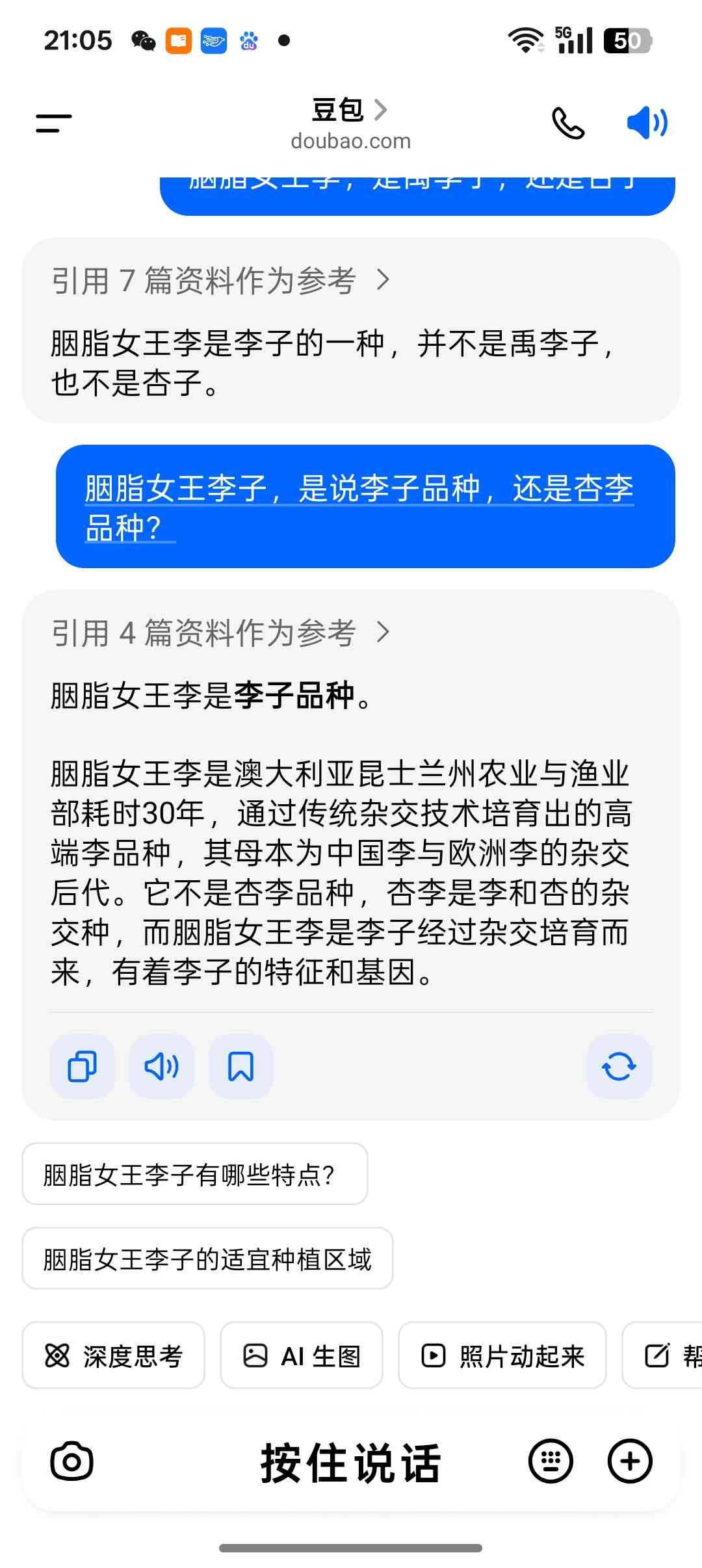702x1568 pixels.
Task: Switch to keyboard input
Action: point(551,1461)
